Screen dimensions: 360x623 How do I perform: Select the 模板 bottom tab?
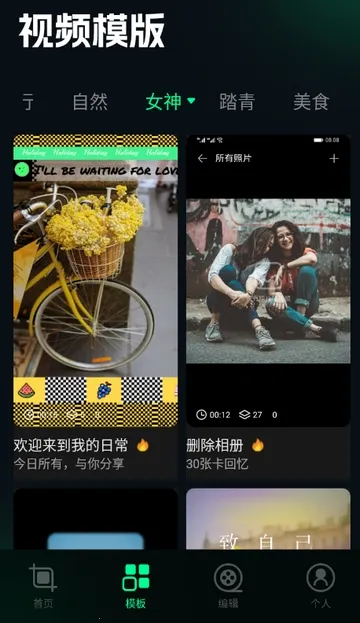click(135, 586)
